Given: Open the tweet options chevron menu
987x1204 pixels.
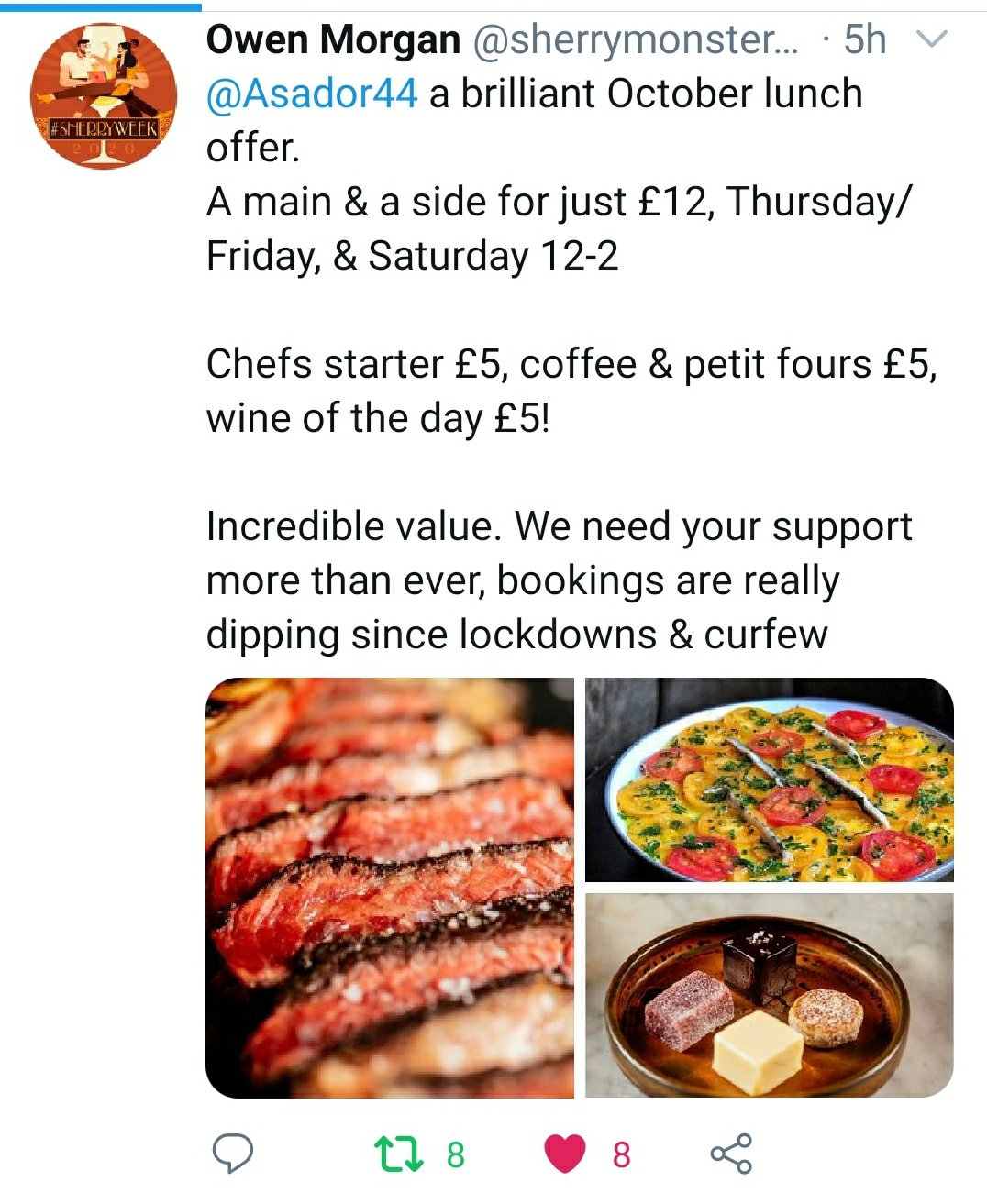Looking at the screenshot, I should point(932,39).
